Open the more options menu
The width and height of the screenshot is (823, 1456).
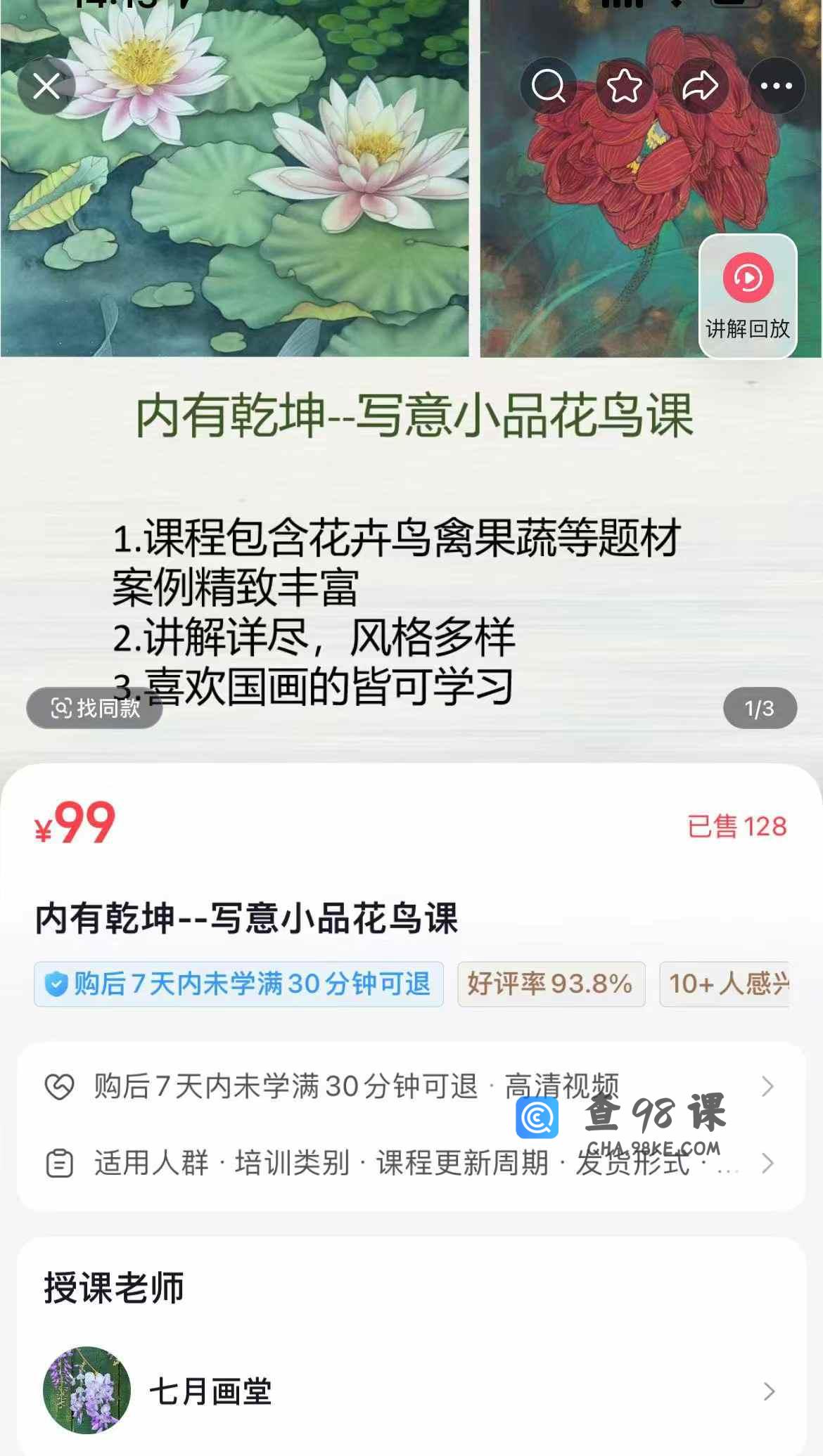(776, 86)
